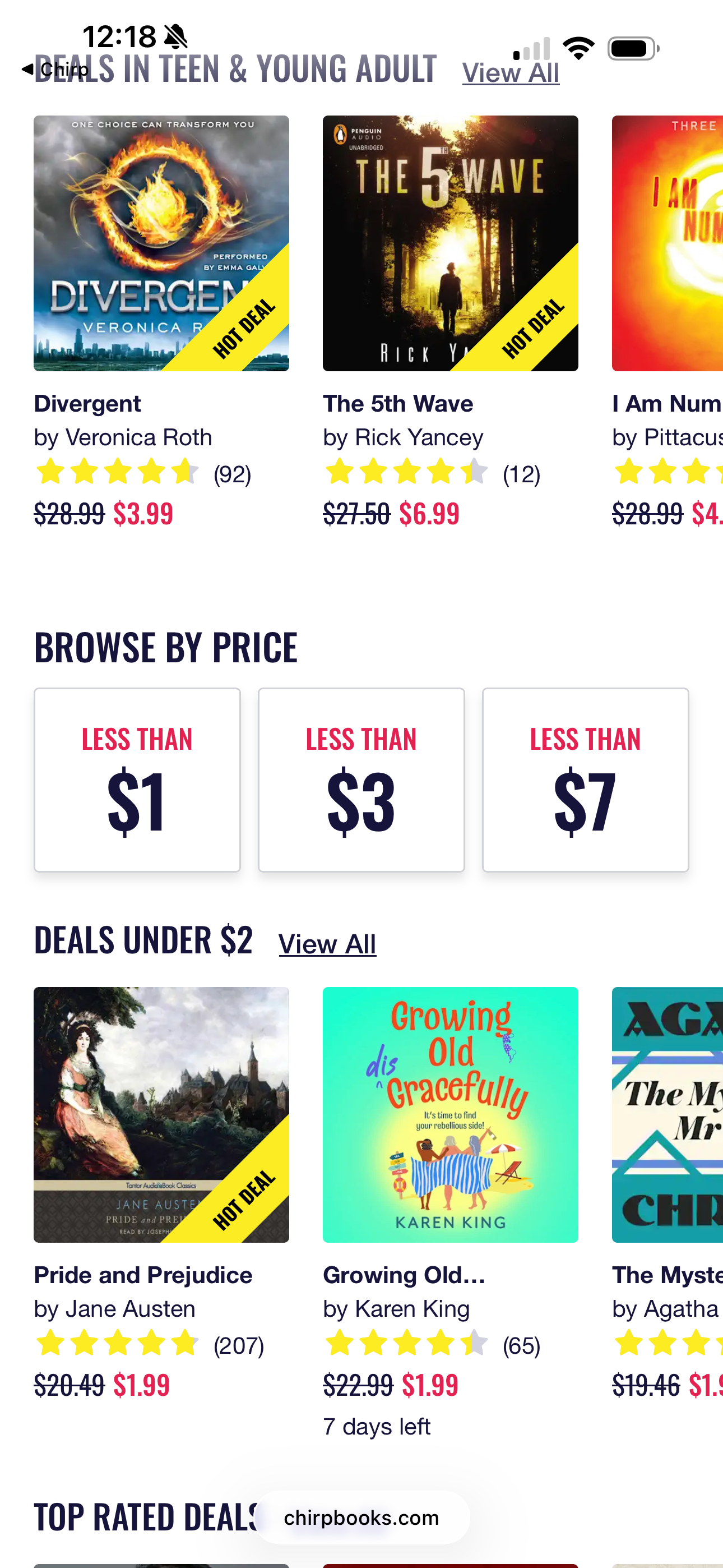View all Teen & Young Adult deals

click(511, 73)
